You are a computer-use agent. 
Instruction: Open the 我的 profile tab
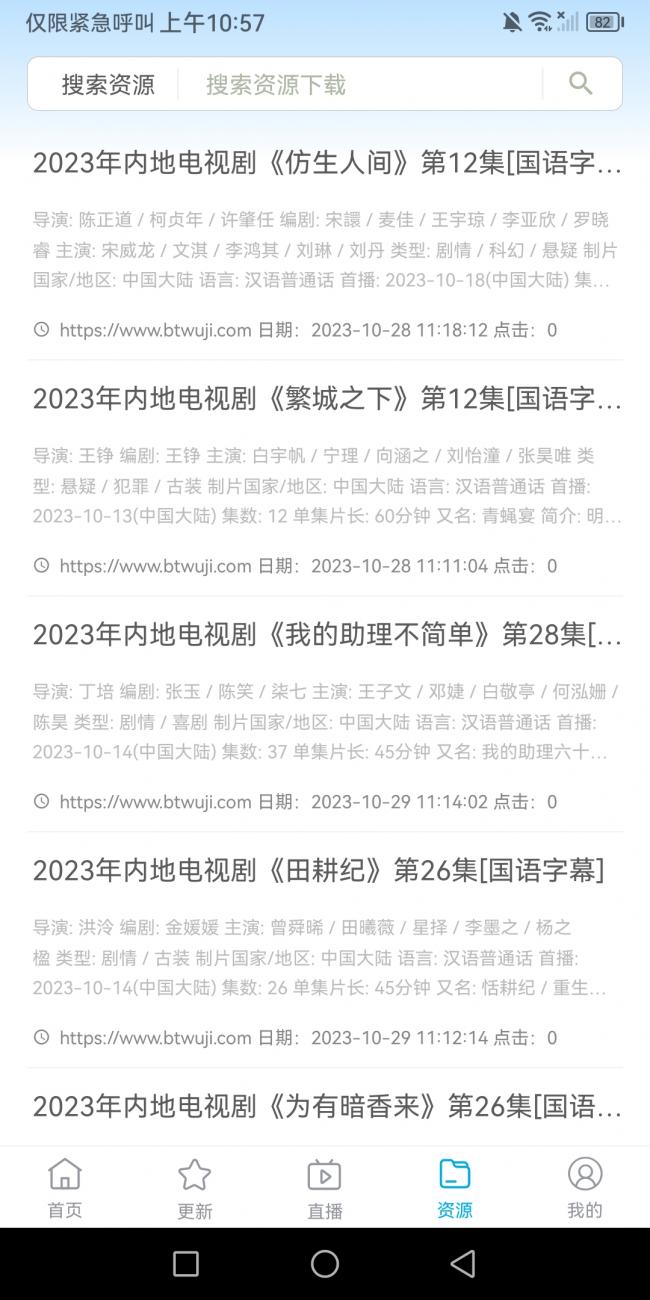[585, 1188]
